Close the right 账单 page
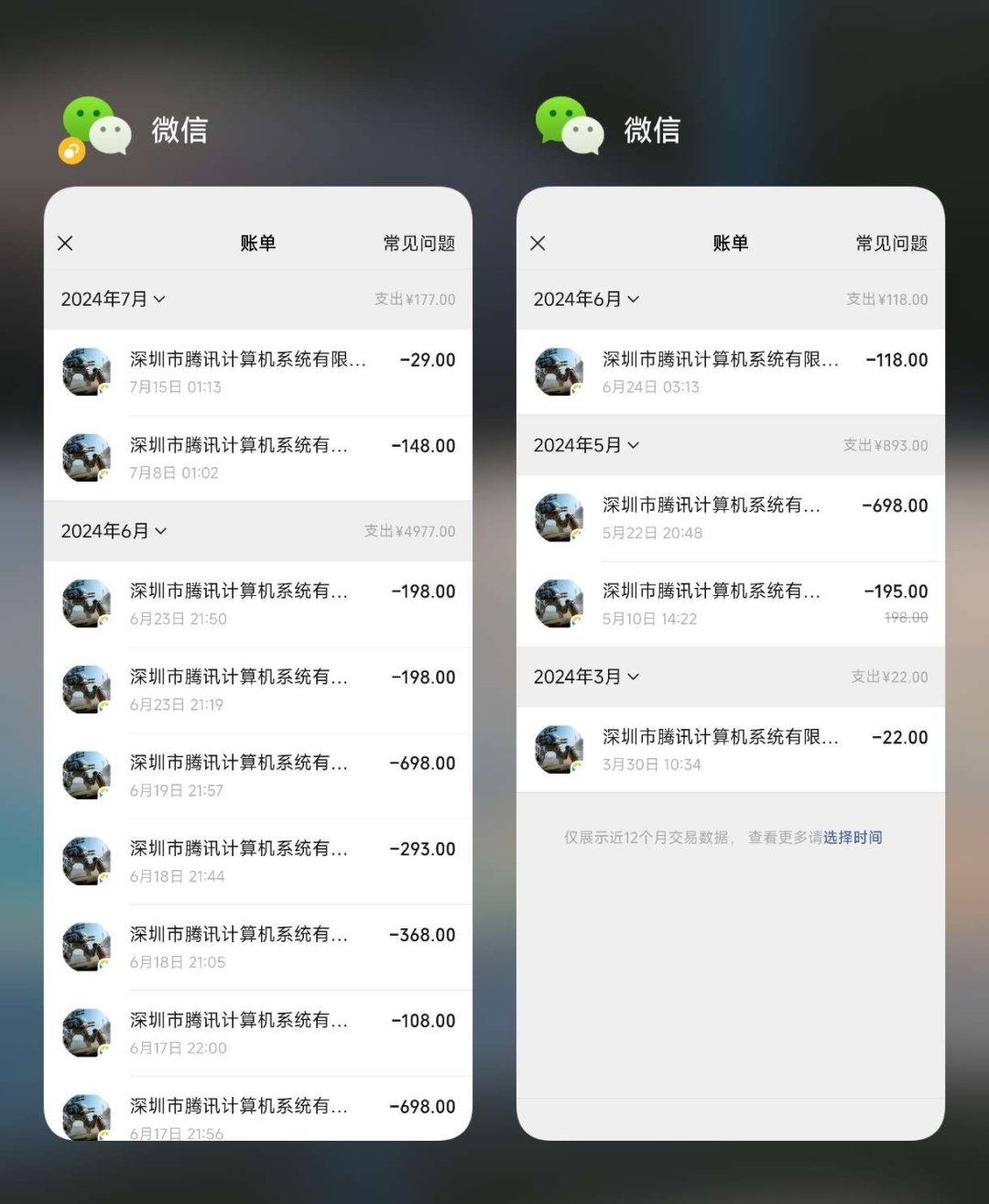The image size is (989, 1204). coord(538,243)
